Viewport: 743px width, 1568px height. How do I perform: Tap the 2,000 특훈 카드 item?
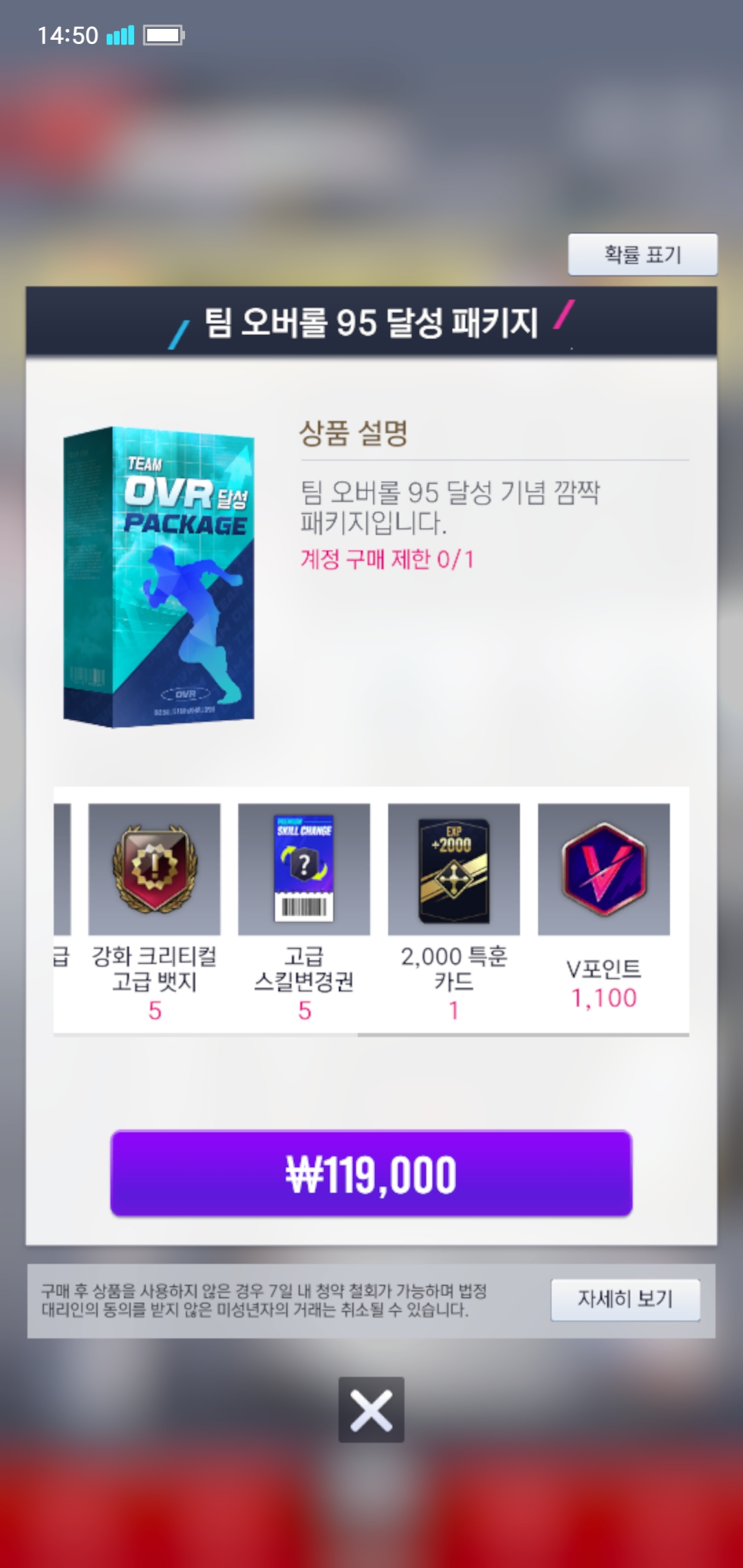pos(453,870)
